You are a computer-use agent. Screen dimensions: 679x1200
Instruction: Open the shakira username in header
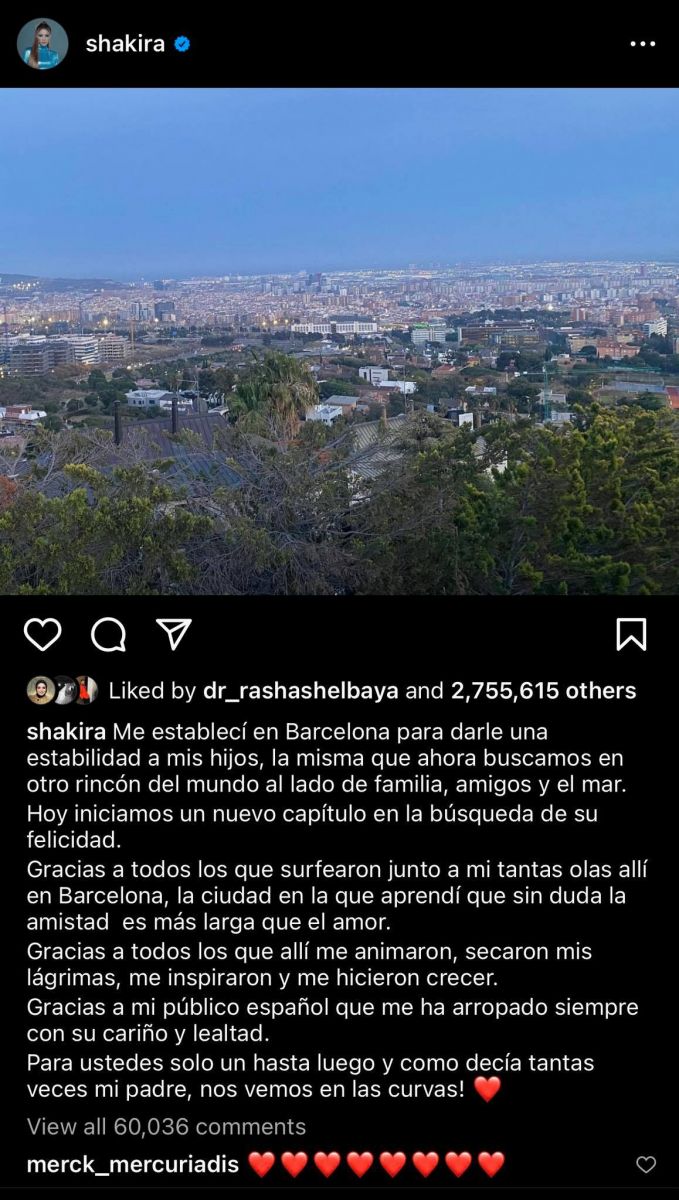(x=125, y=44)
